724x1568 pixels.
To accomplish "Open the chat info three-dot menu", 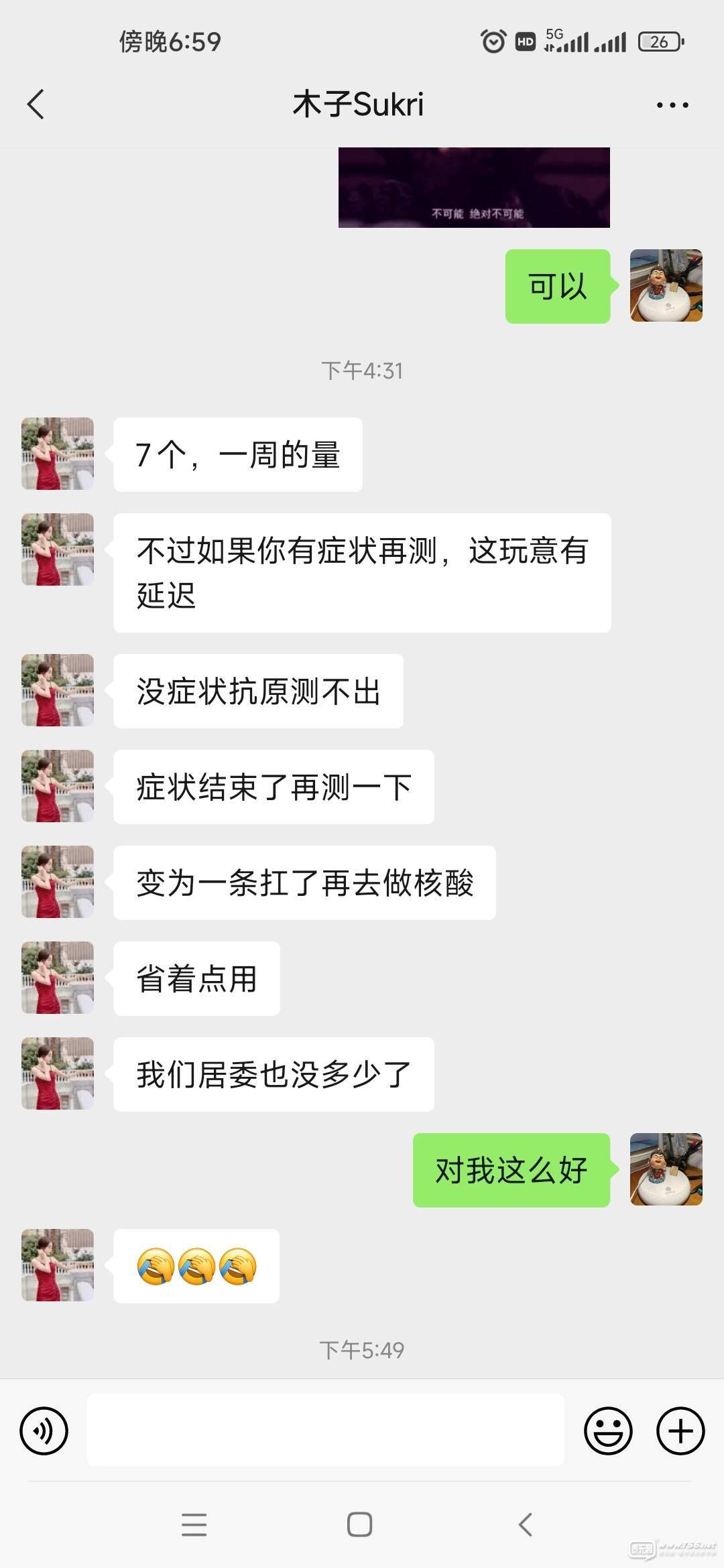I will 672,105.
